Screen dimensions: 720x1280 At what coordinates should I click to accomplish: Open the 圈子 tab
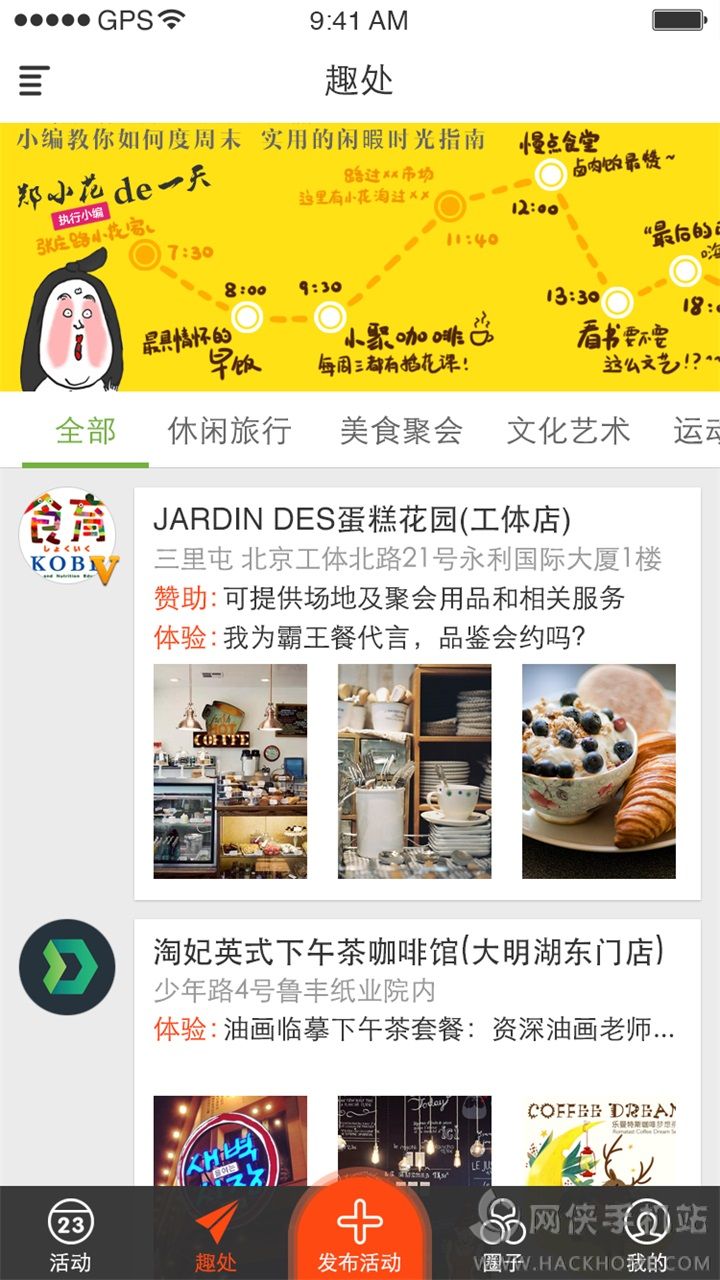coord(502,1236)
